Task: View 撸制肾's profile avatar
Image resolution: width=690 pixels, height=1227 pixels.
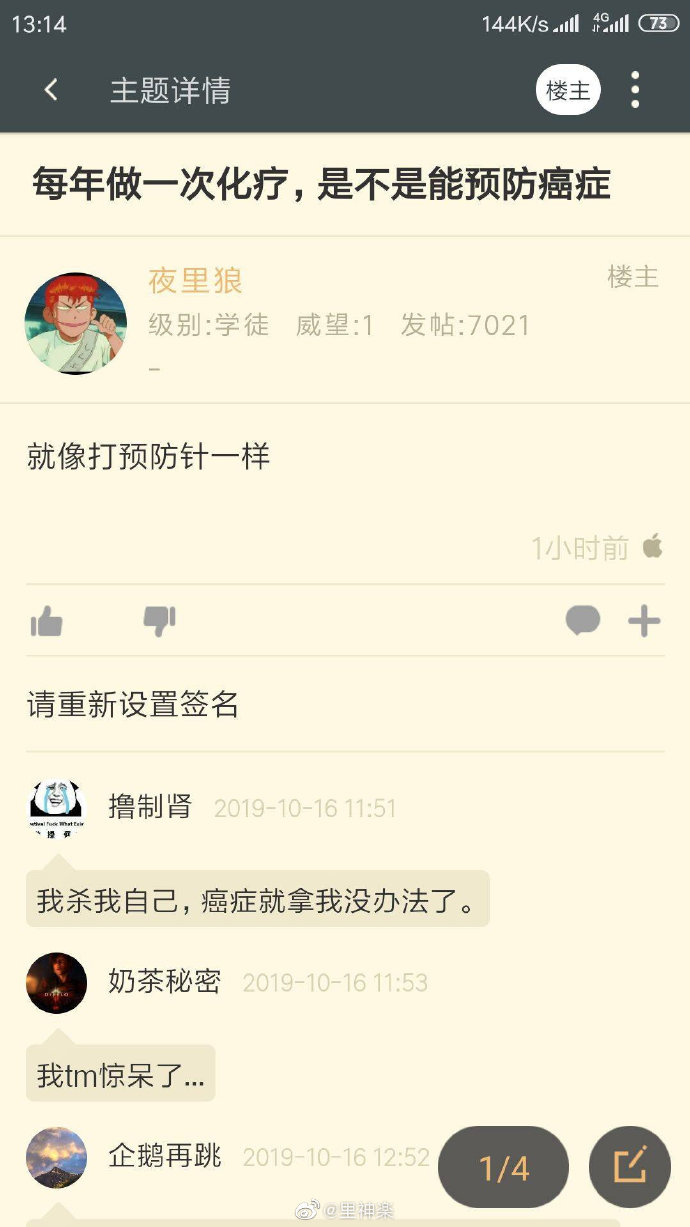Action: click(57, 808)
